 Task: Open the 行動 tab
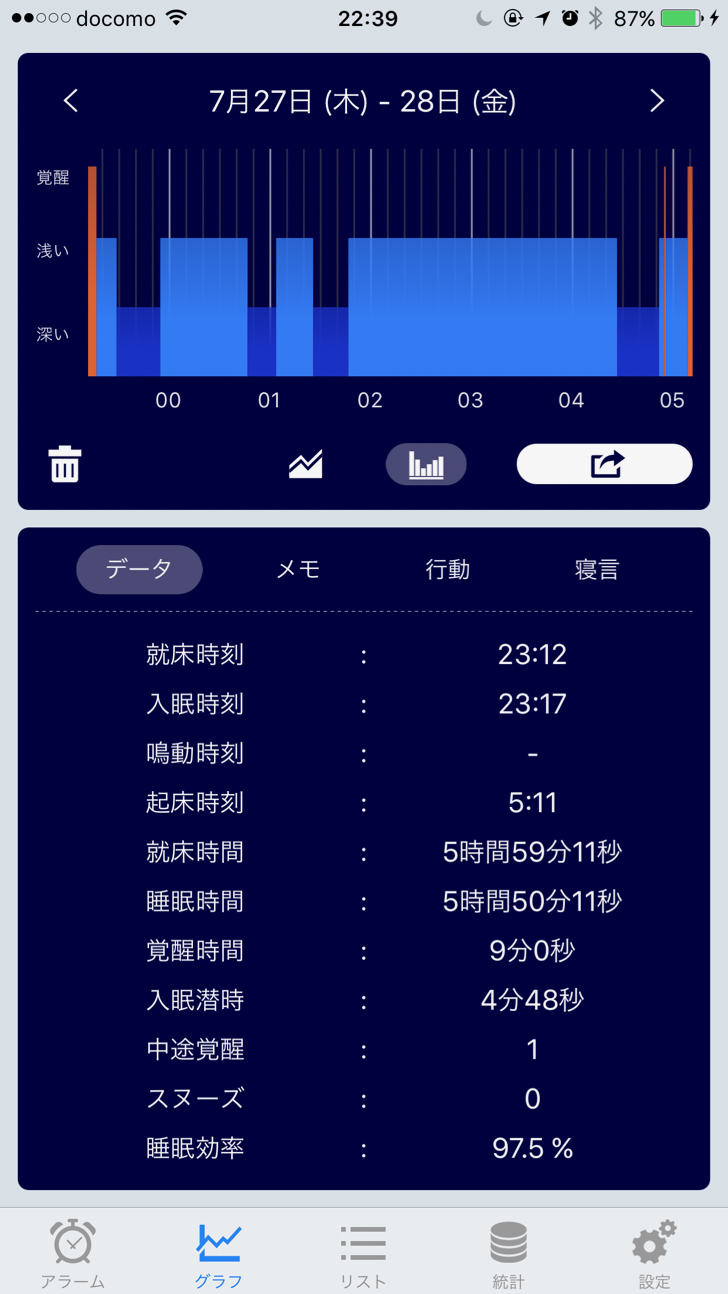tap(447, 569)
